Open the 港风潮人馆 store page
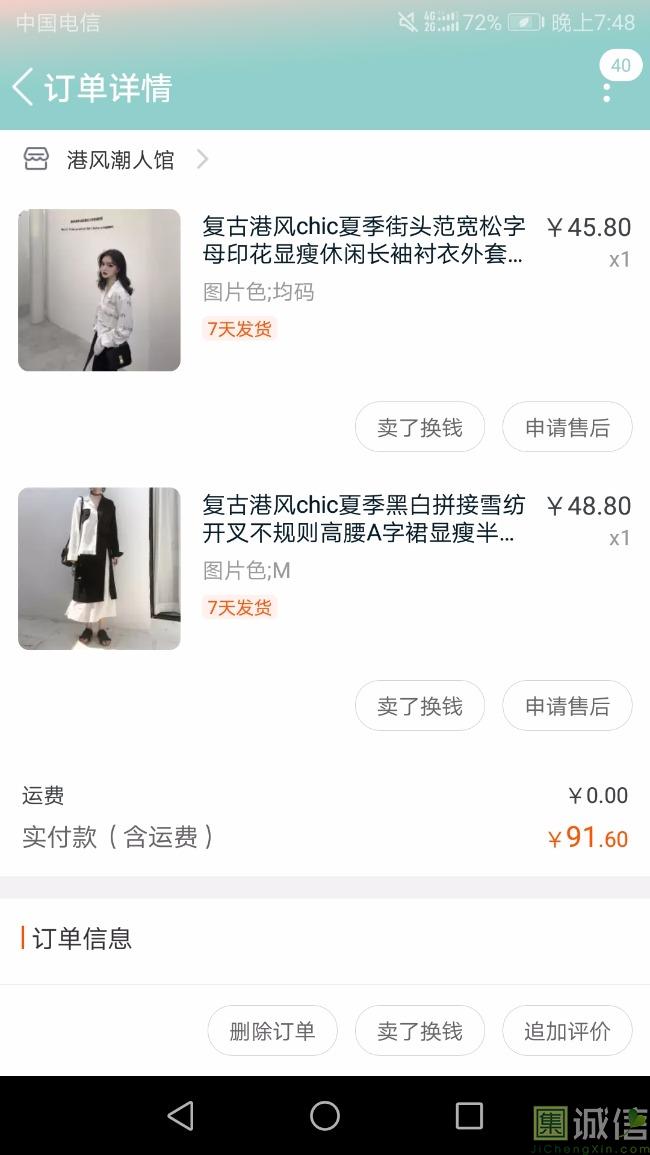This screenshot has height=1155, width=650. click(120, 160)
